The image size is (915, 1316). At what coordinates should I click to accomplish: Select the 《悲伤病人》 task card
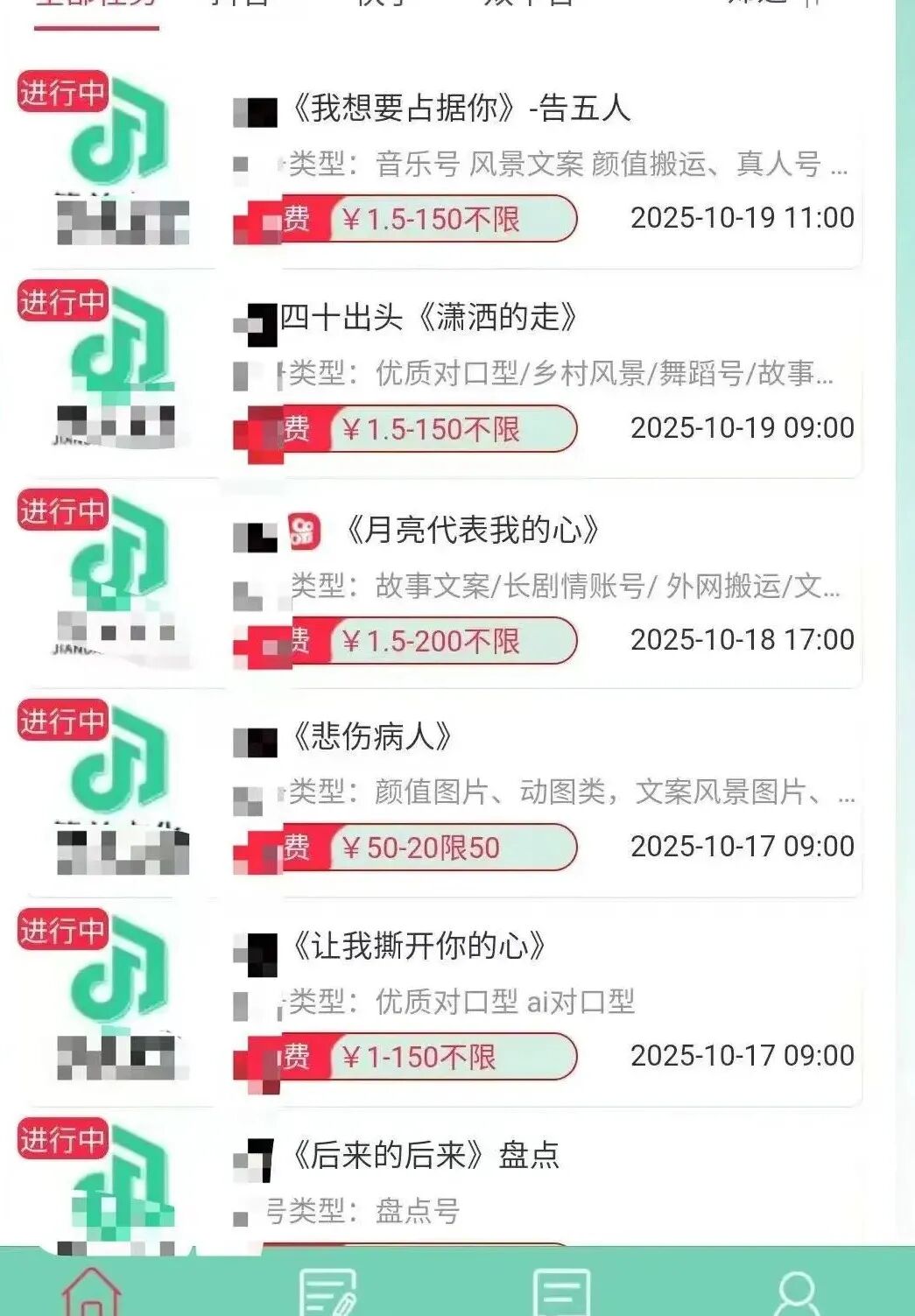point(372,738)
